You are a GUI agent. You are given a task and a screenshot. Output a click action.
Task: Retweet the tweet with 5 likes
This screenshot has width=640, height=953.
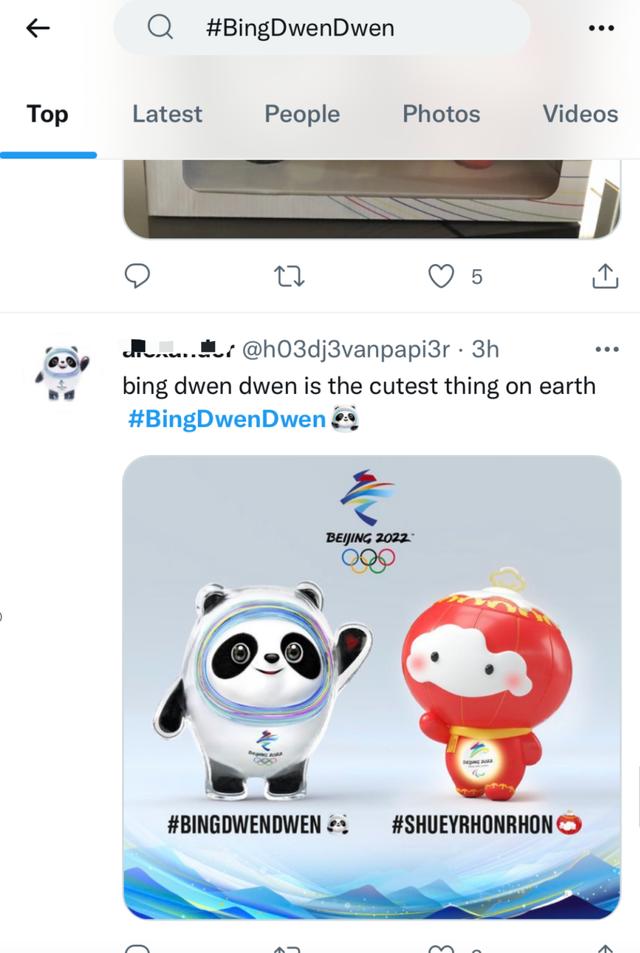[290, 276]
